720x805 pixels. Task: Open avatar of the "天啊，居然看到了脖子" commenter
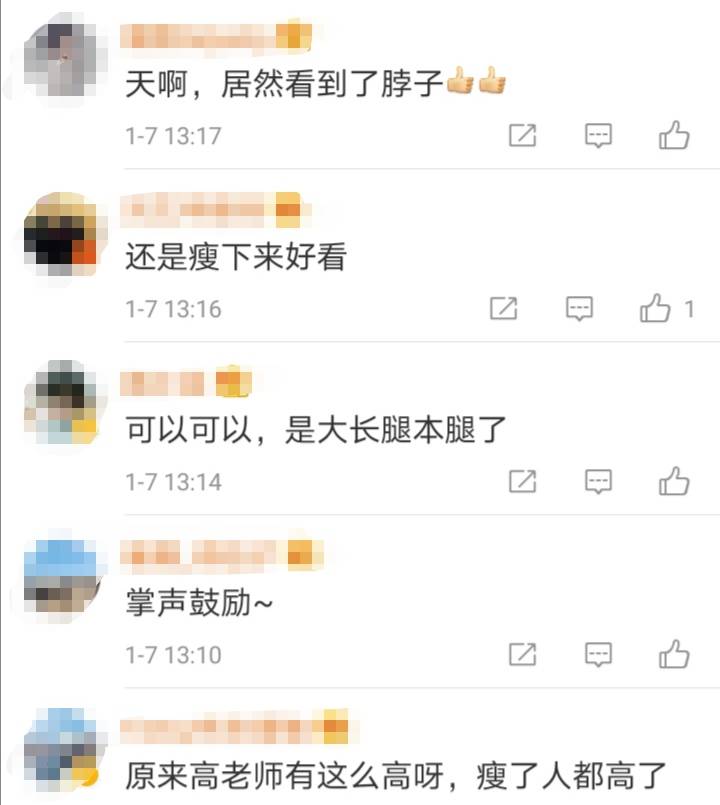60,58
